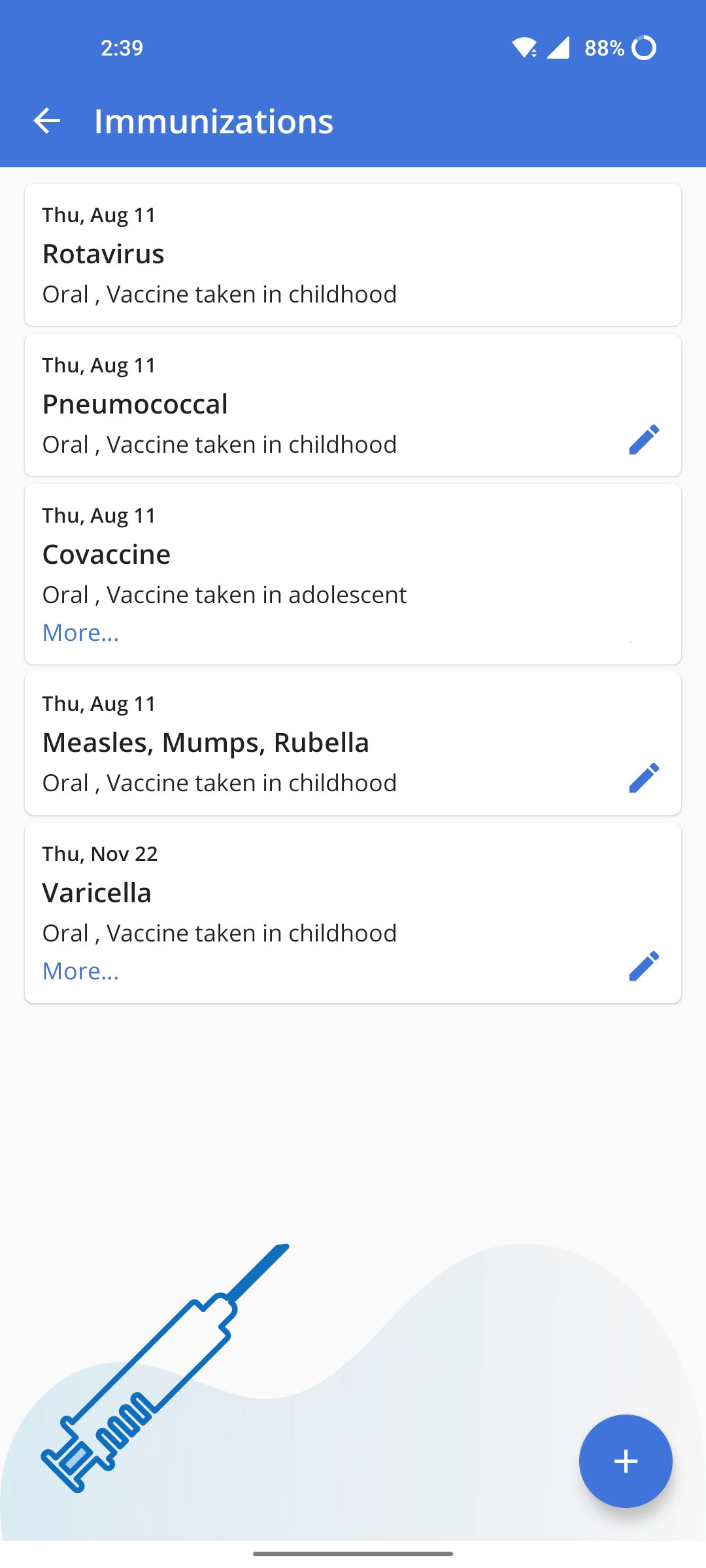Click the battery sync icon in the status bar
Screen dimensions: 706x1568
tap(643, 47)
